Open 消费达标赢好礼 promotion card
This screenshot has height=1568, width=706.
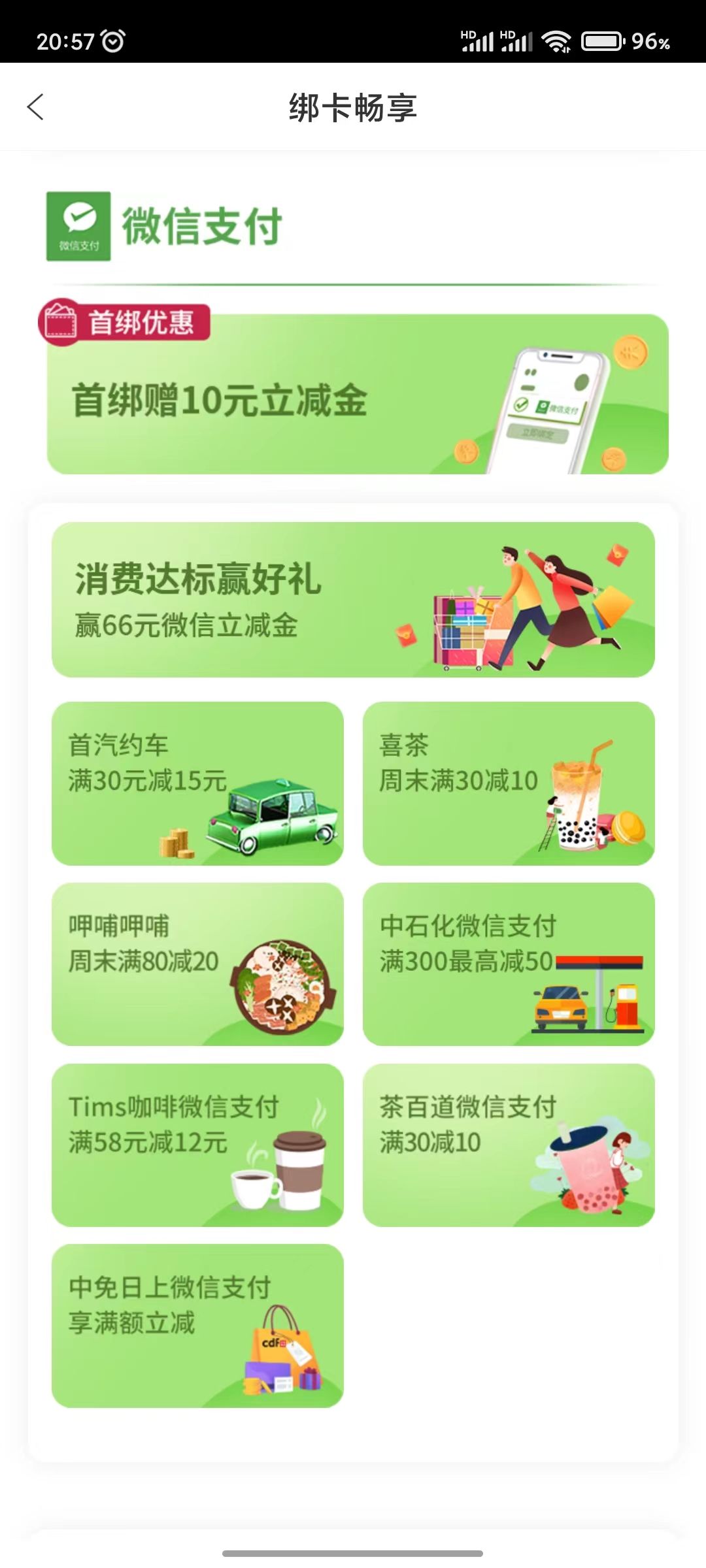353,600
